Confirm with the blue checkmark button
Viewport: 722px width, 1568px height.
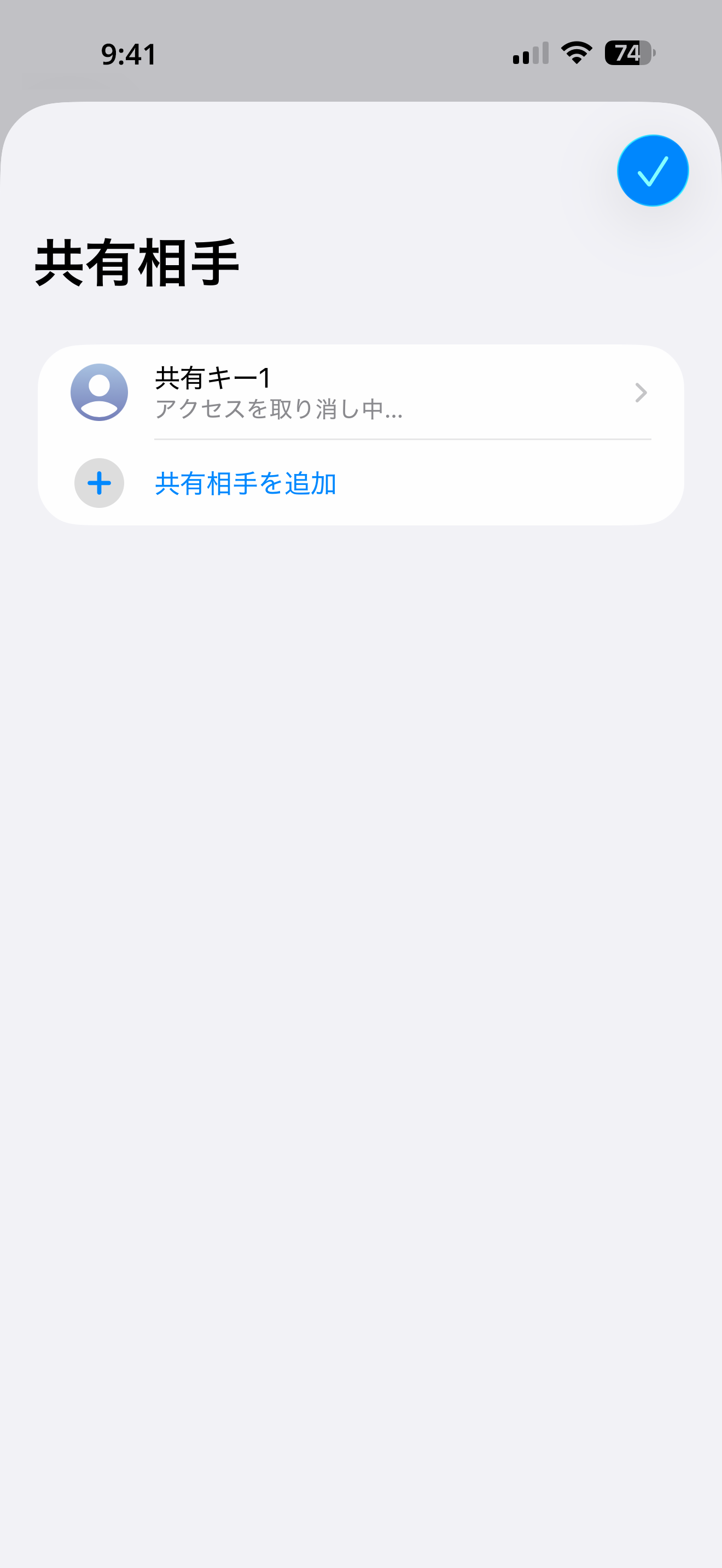click(652, 171)
